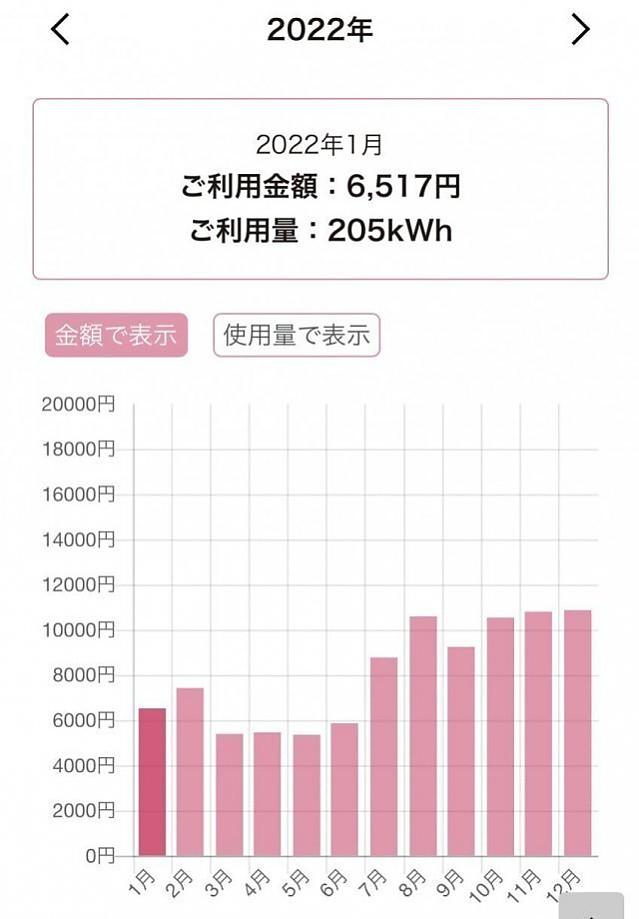
Task: Select the 7月 bar in the chart
Action: (x=384, y=757)
